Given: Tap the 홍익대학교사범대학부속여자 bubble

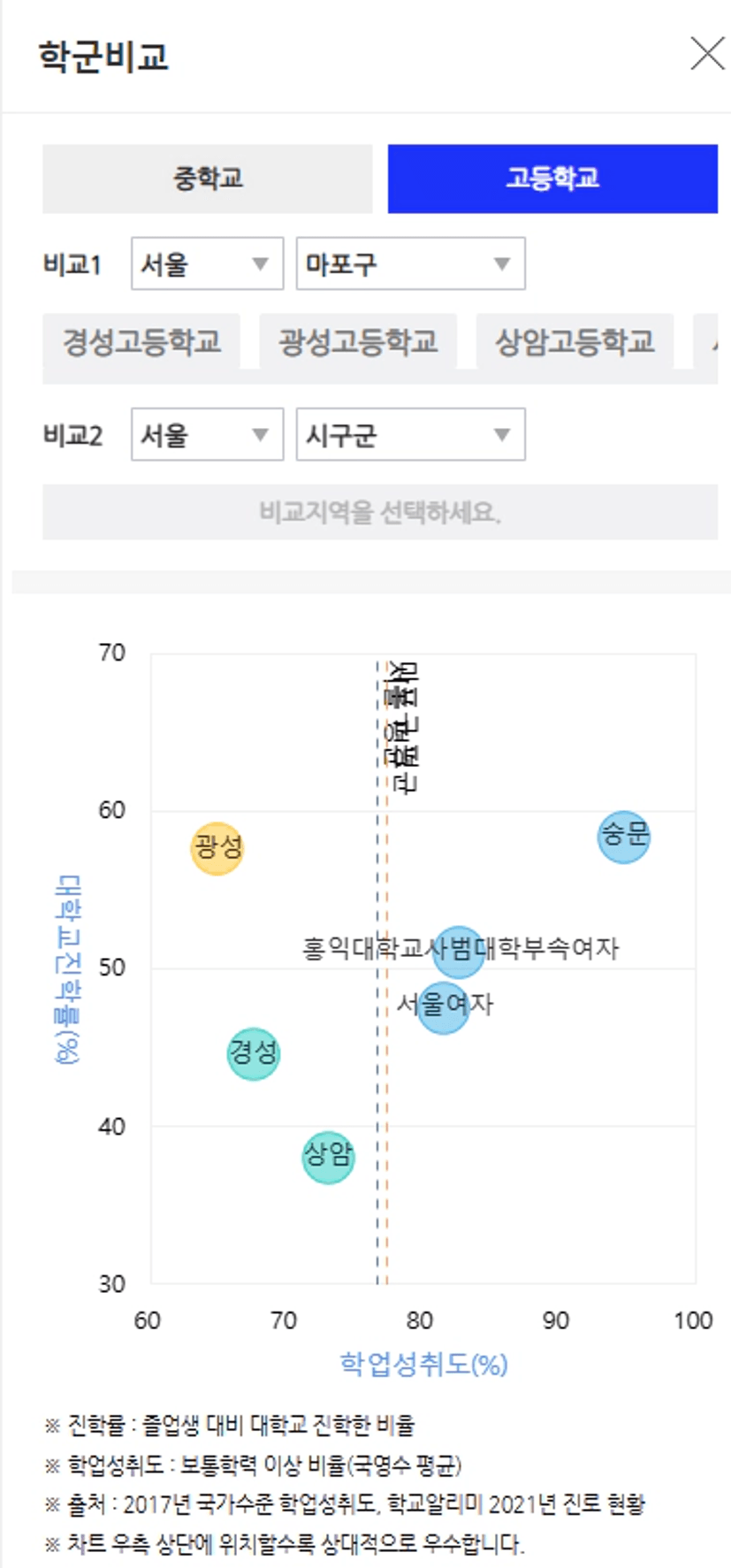Looking at the screenshot, I should click(459, 952).
